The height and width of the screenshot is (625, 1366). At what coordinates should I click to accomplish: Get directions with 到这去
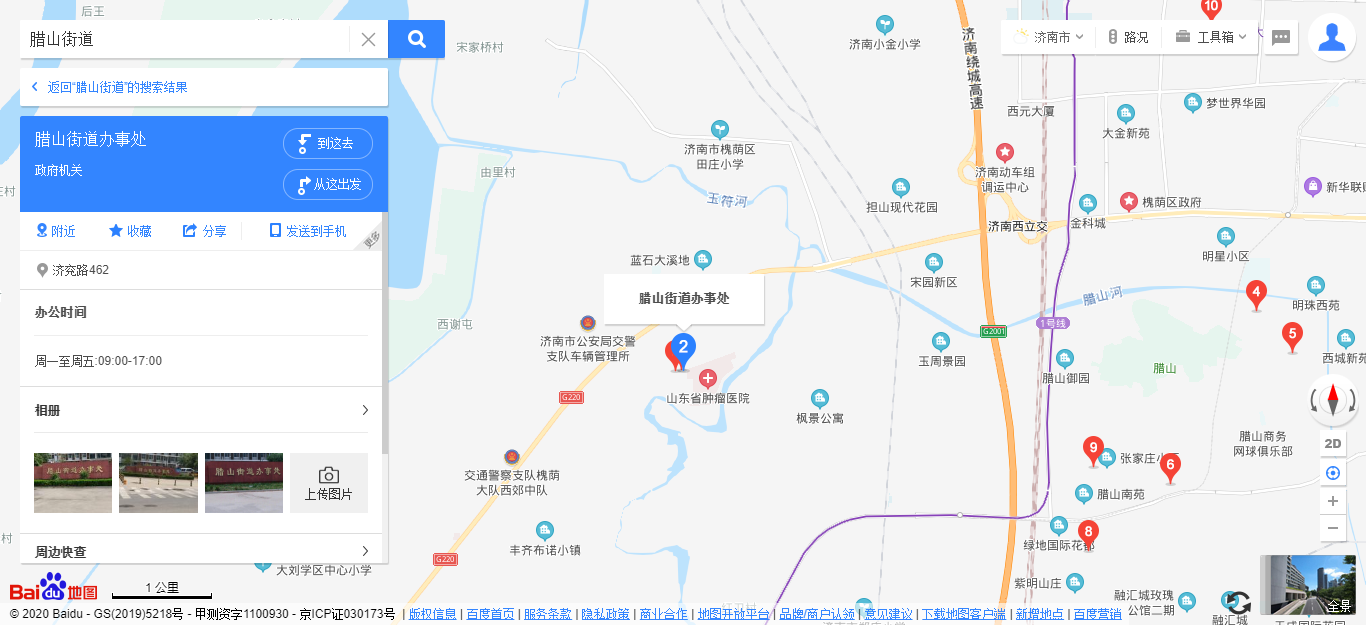pyautogui.click(x=328, y=144)
